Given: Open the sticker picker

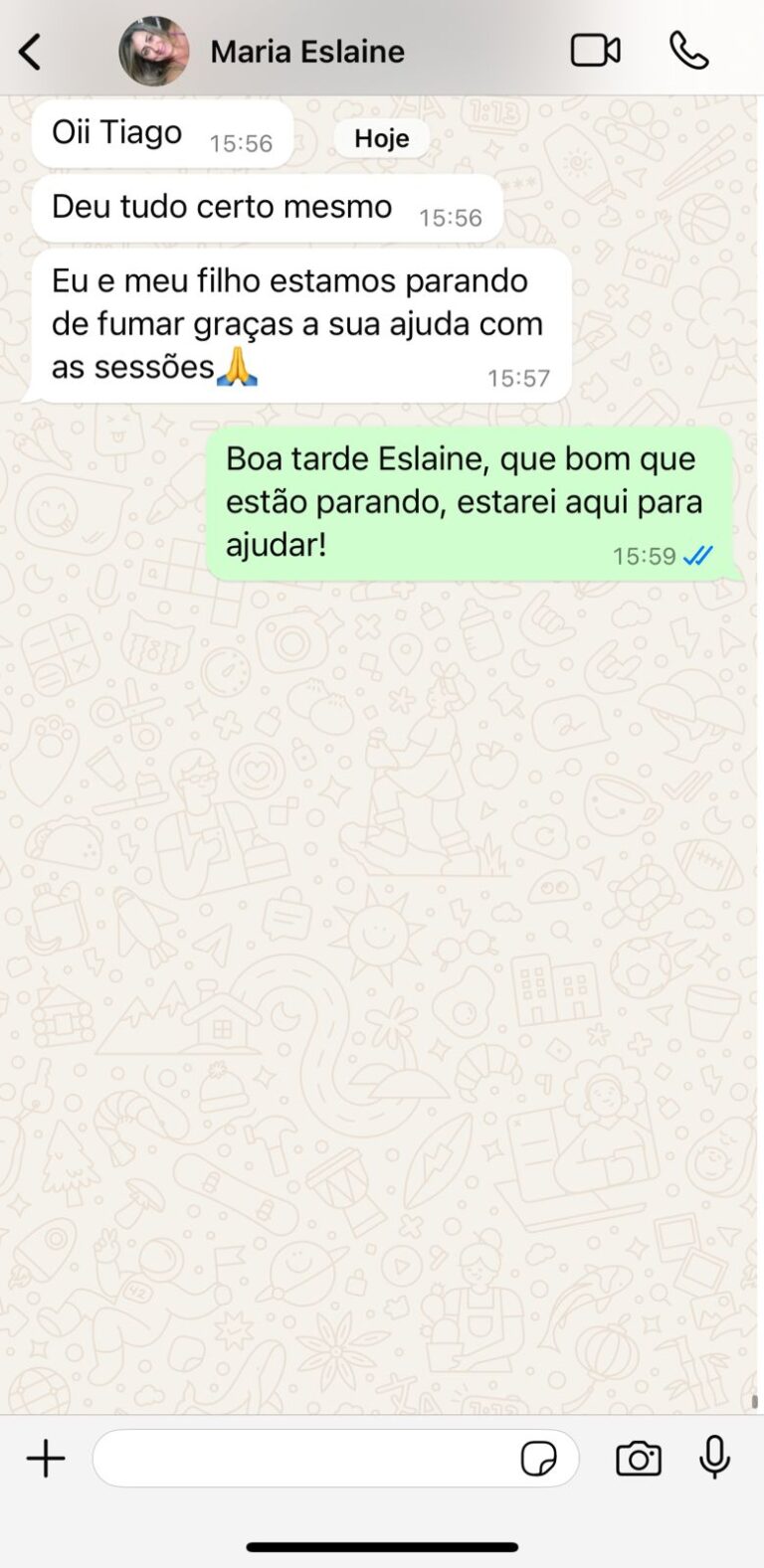Looking at the screenshot, I should point(538,1459).
